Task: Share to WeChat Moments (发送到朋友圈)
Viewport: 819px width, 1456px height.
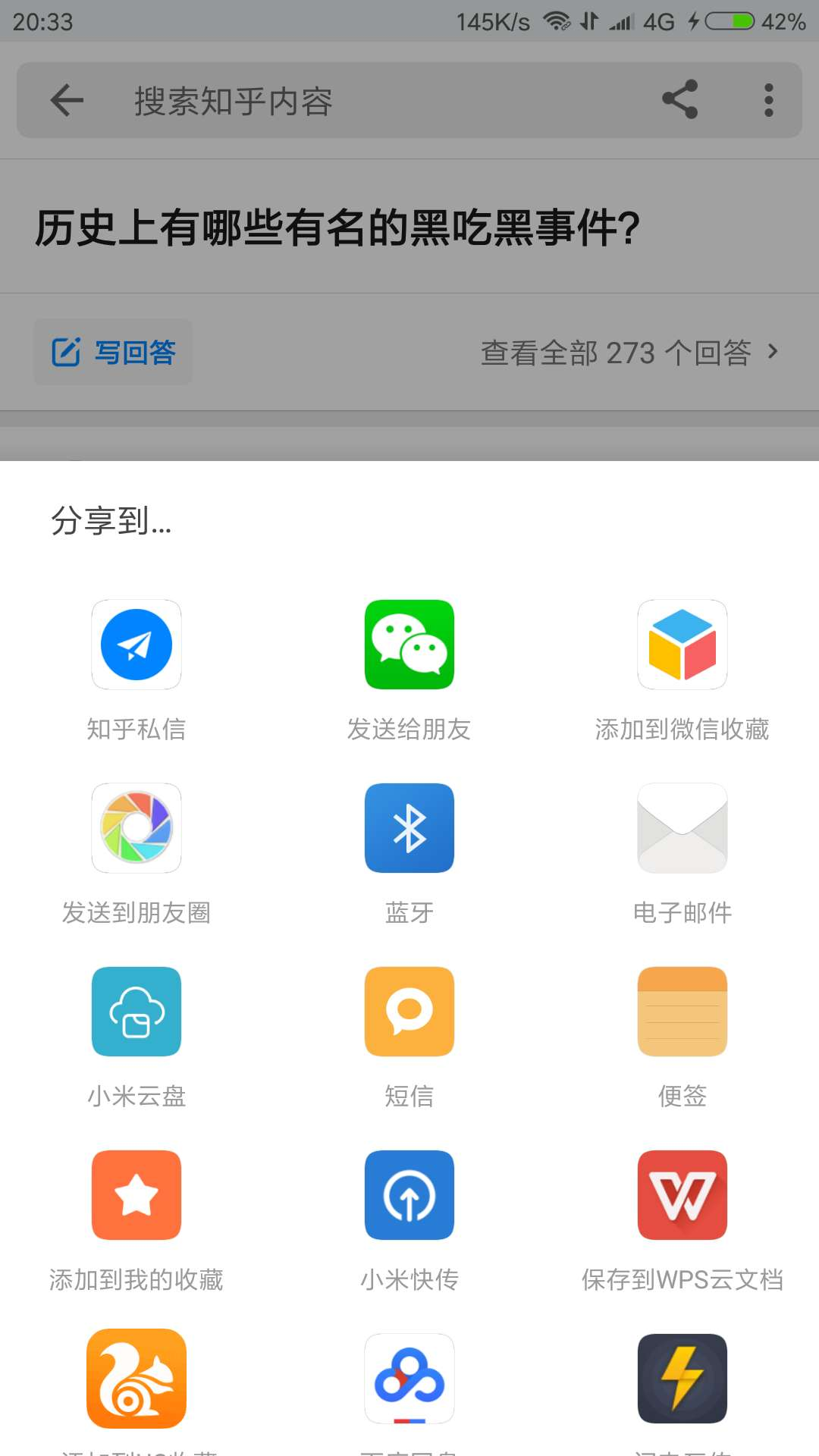Action: 136,829
